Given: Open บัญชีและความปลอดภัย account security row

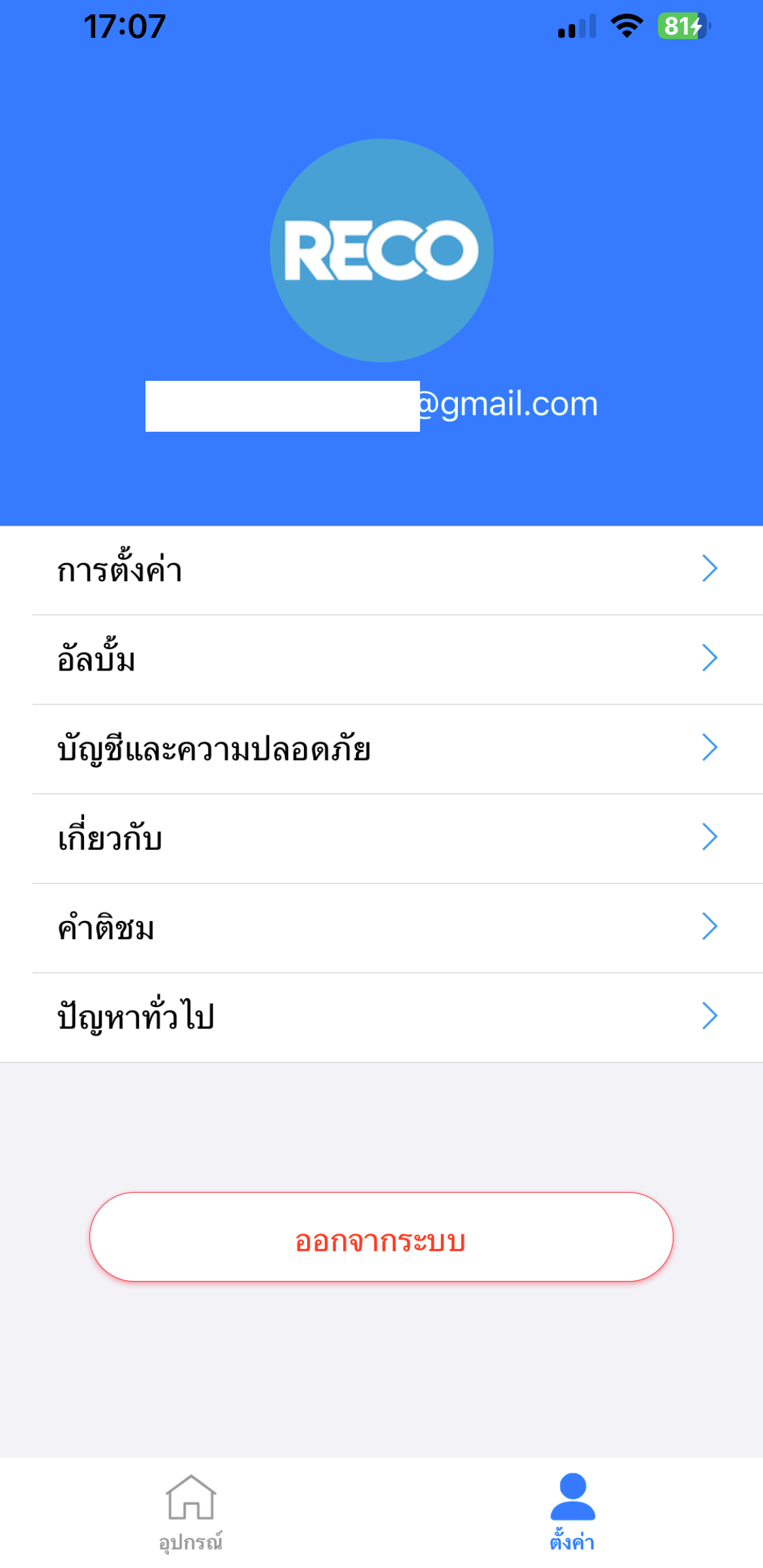Looking at the screenshot, I should (x=381, y=748).
